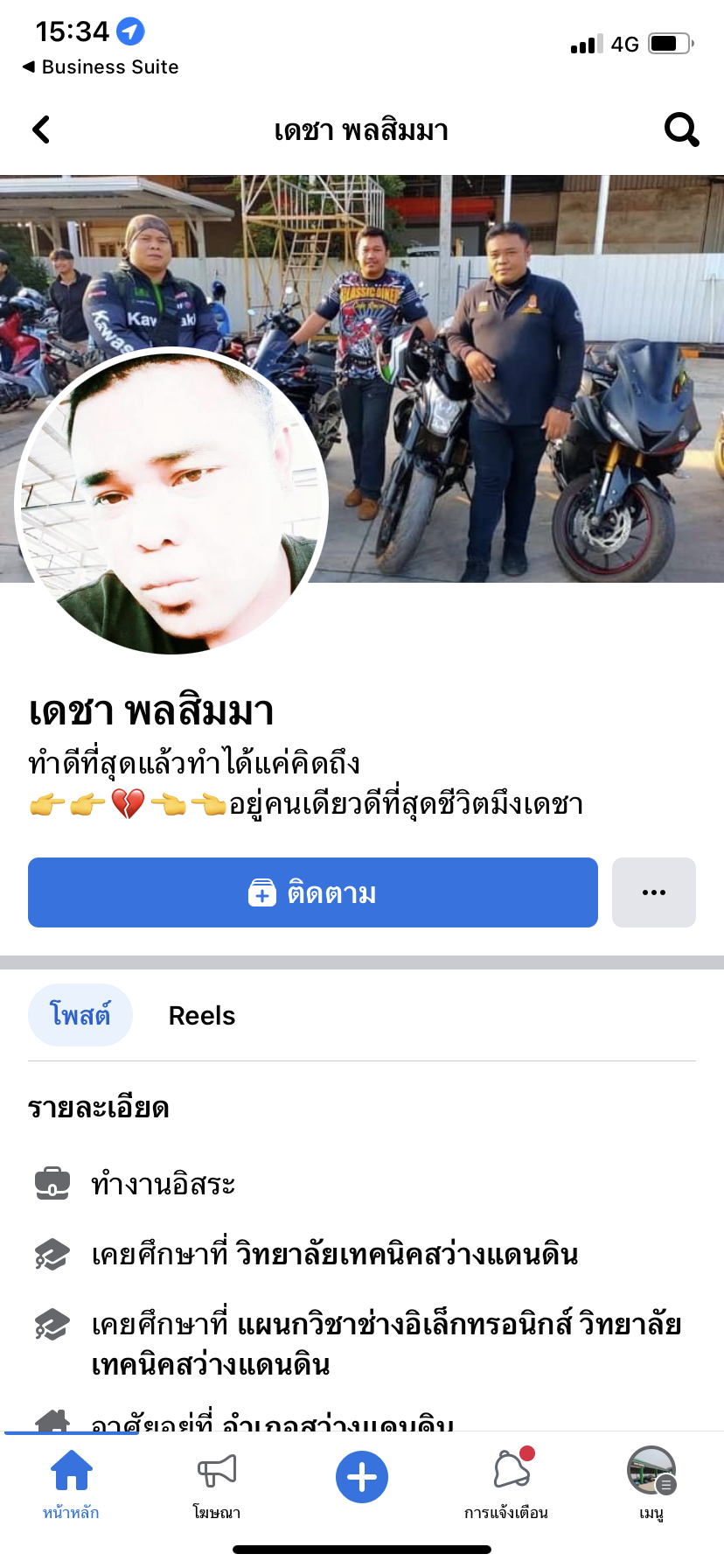Tap the blue ติดตาม follow button
724x1568 pixels.
[x=313, y=892]
